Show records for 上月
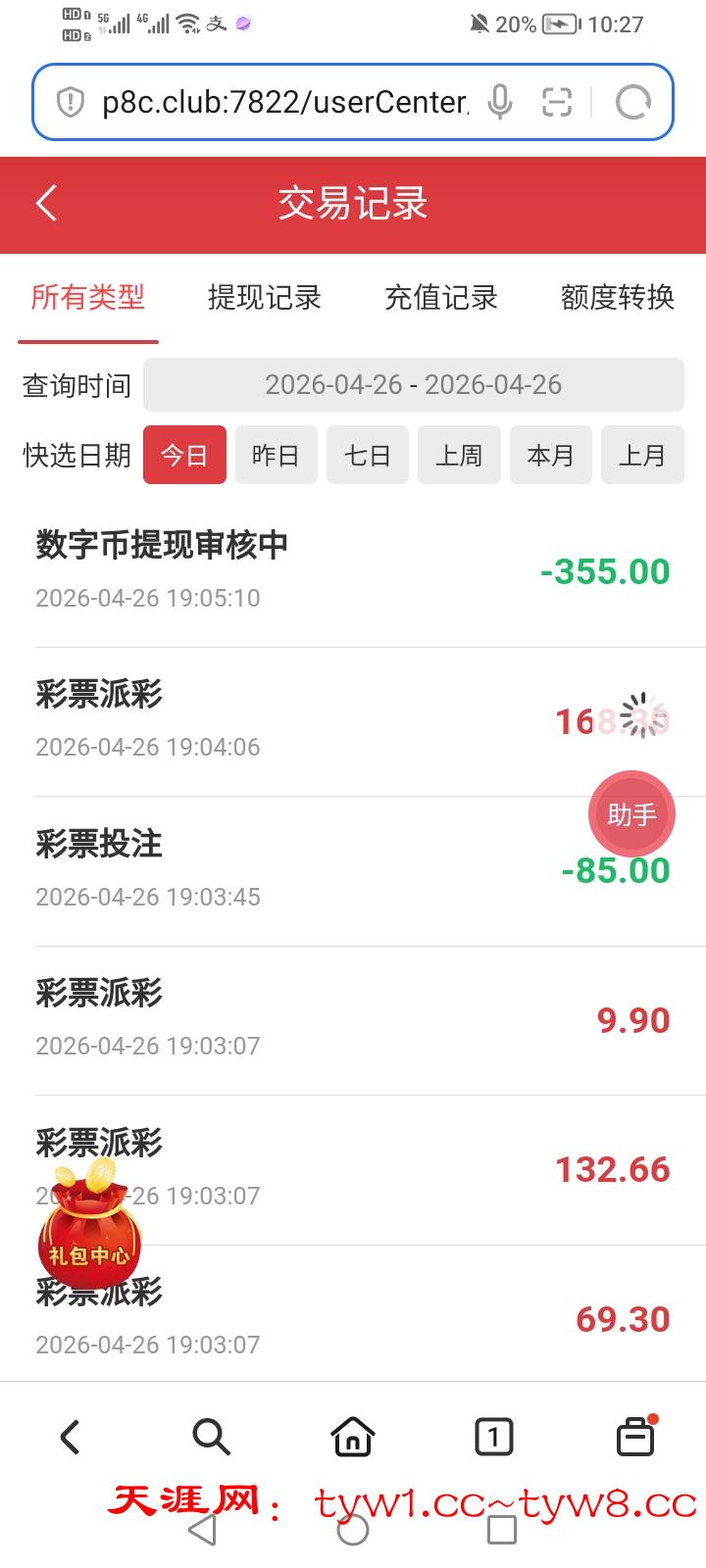Screen dimensions: 706x1568 point(642,455)
